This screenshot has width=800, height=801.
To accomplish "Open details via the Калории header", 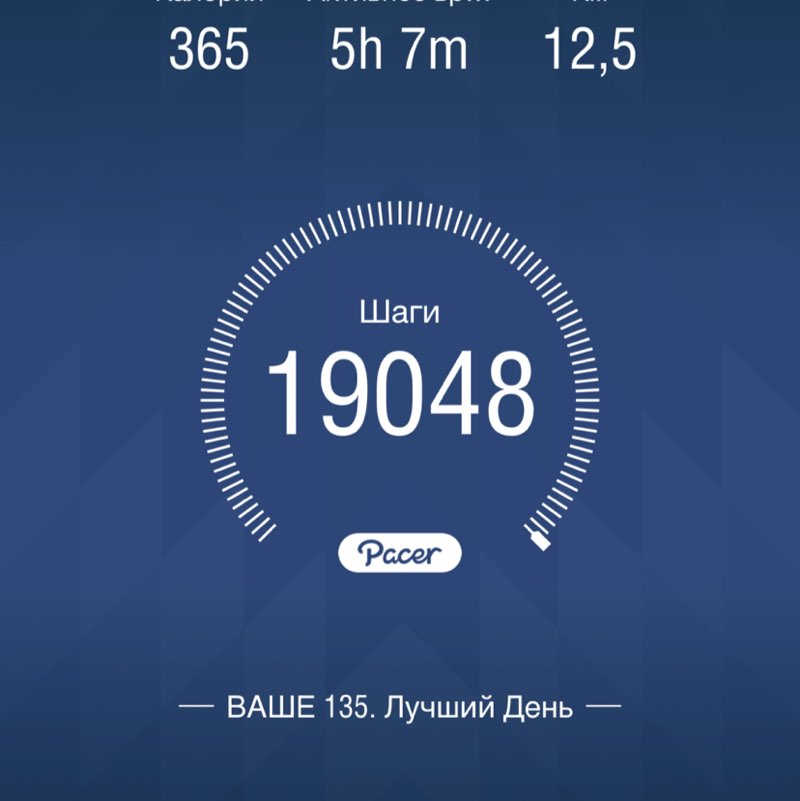I will click(212, 5).
